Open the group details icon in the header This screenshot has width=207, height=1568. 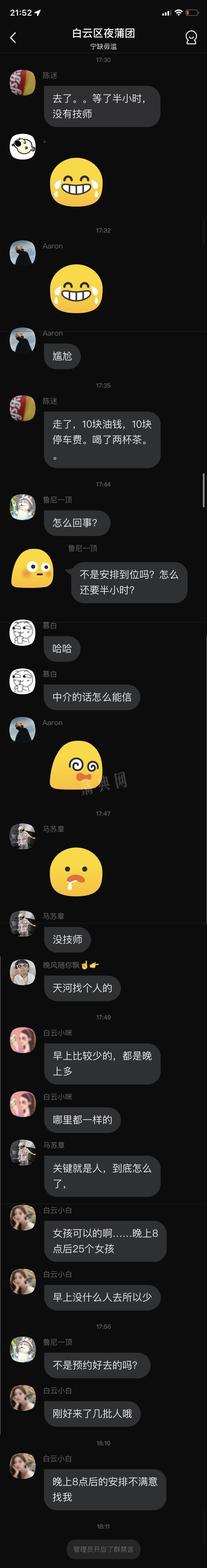point(191,38)
